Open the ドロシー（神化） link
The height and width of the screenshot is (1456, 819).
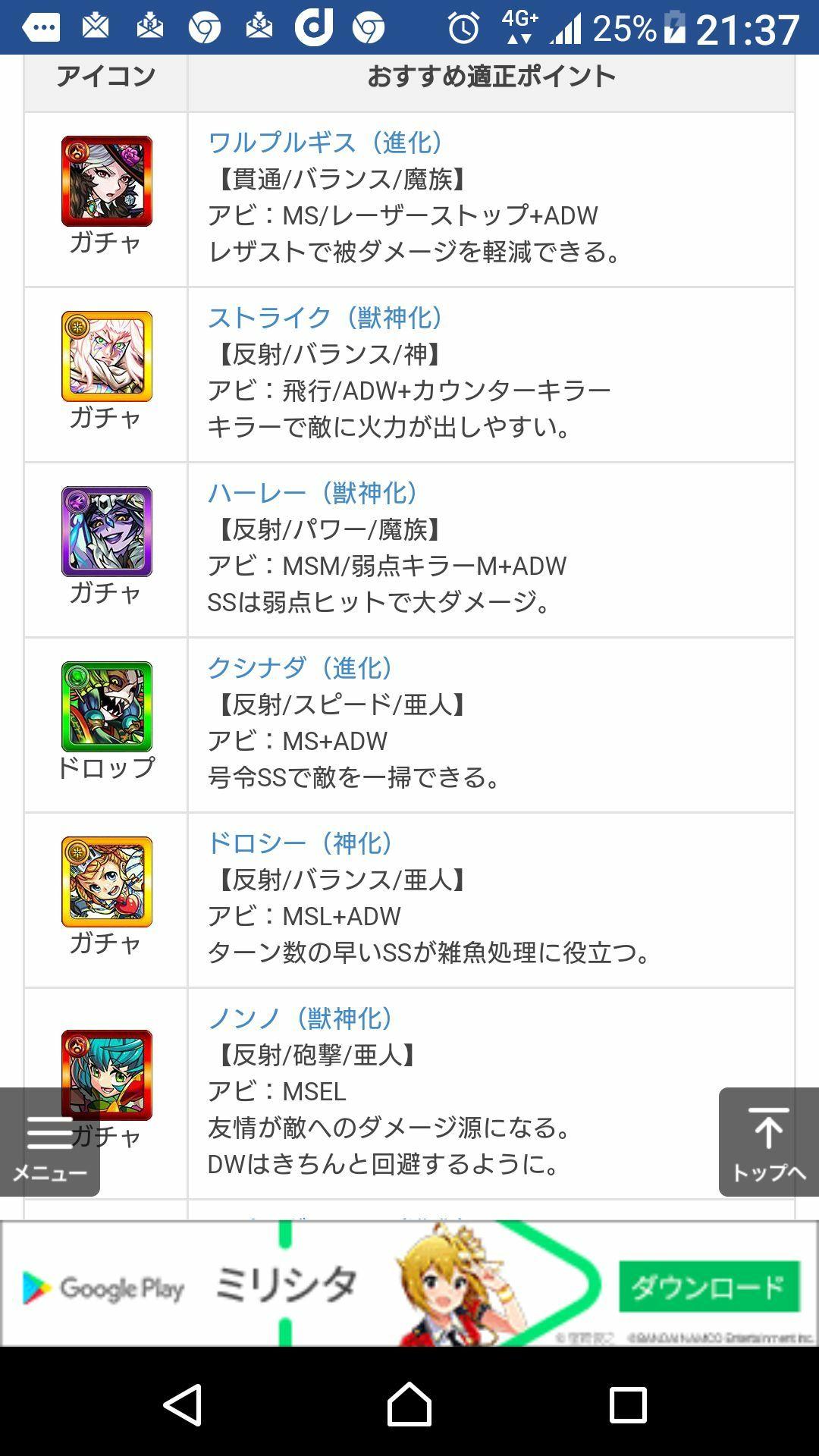click(x=300, y=843)
